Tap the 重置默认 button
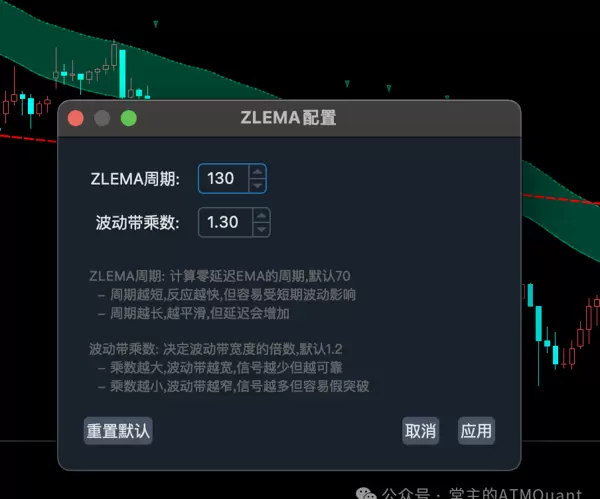The height and width of the screenshot is (499, 600). (x=118, y=431)
